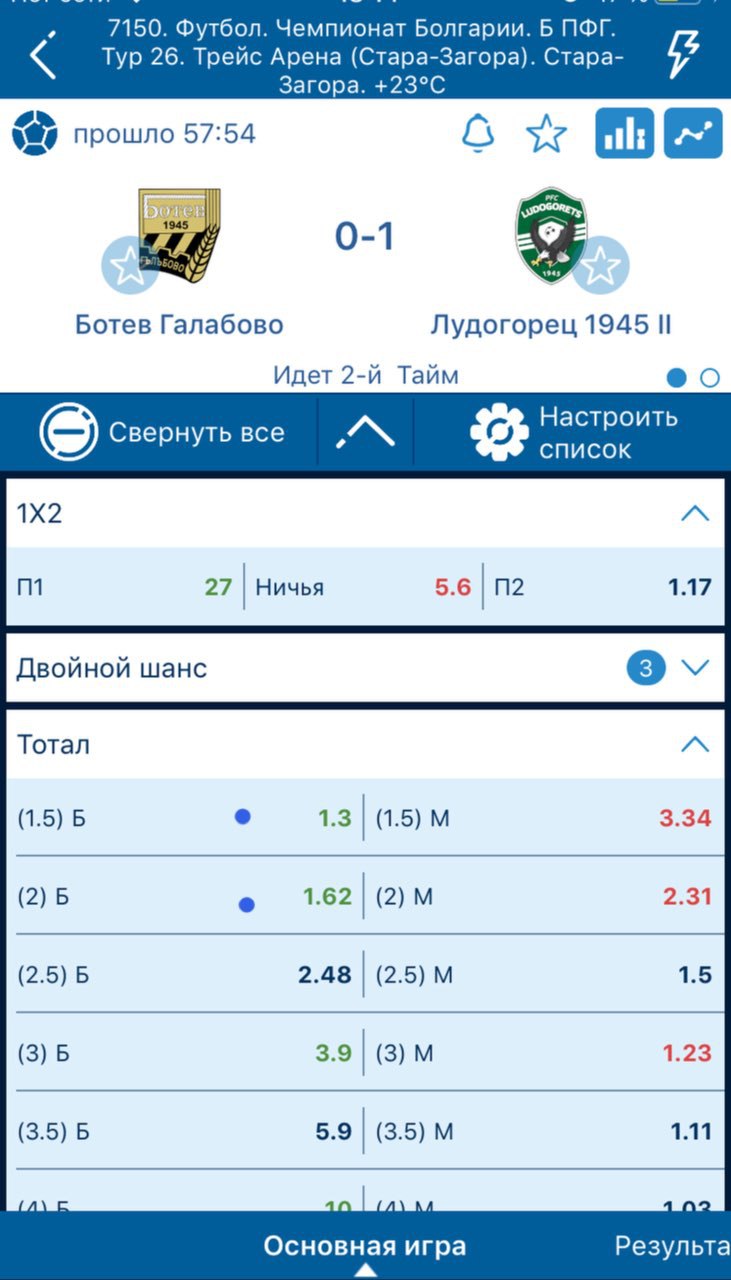Favorite the Лудогорец 1945 II team star

pyautogui.click(x=600, y=266)
